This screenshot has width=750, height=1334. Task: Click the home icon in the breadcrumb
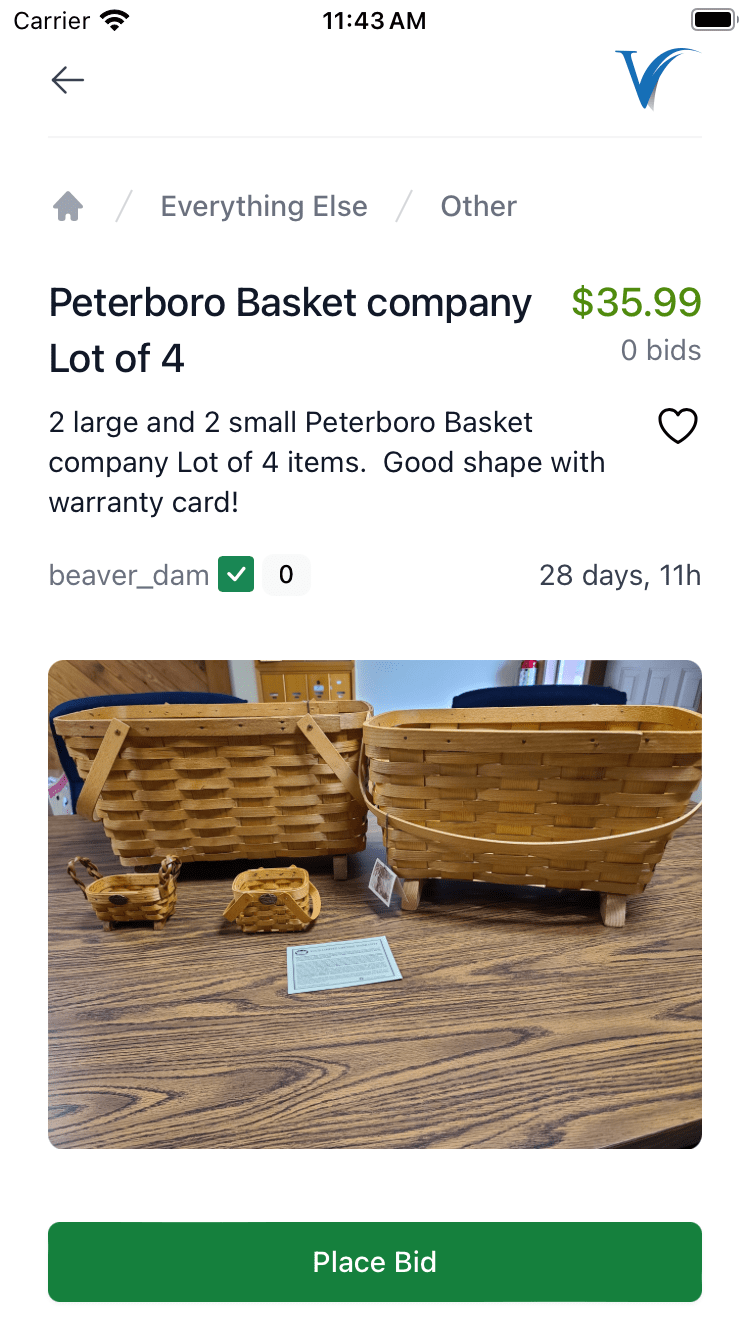[67, 205]
